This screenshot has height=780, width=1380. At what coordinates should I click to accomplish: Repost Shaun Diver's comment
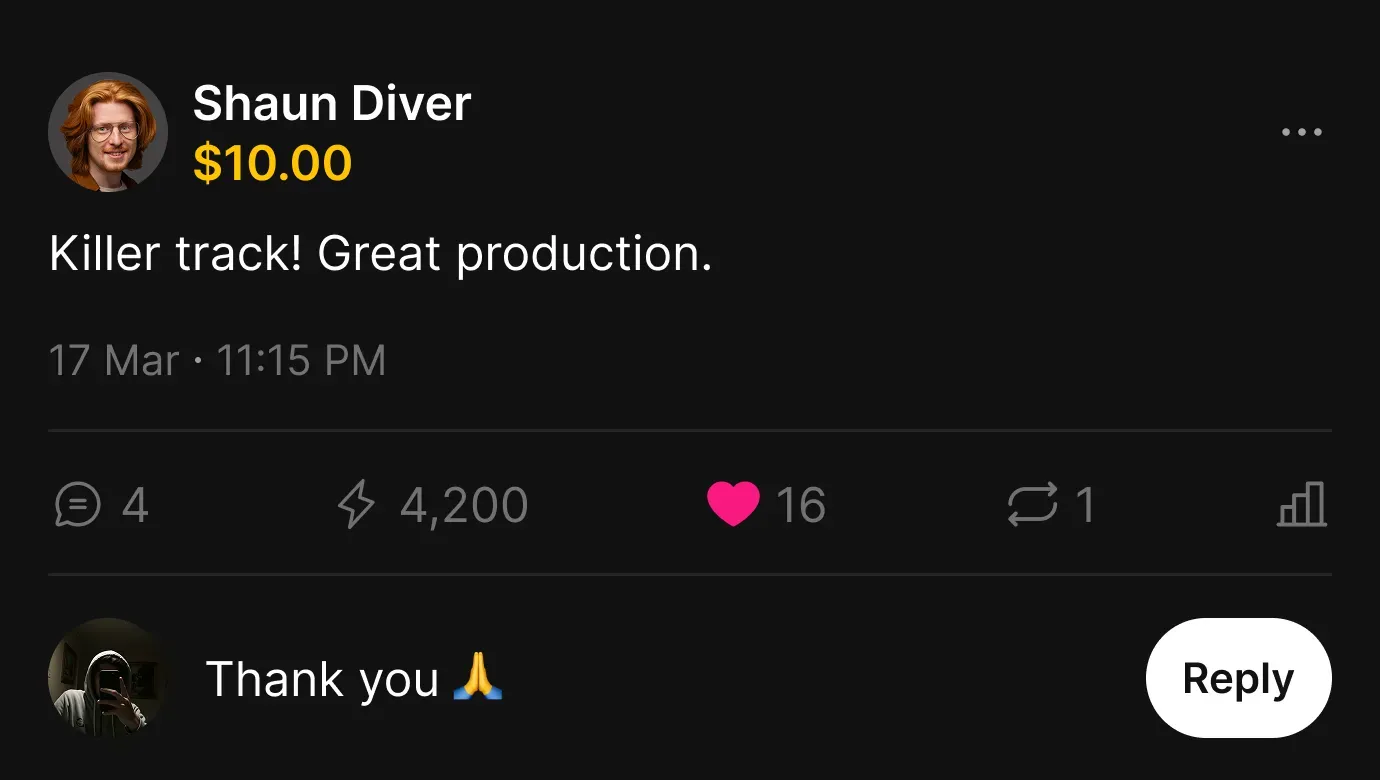pyautogui.click(x=1032, y=505)
